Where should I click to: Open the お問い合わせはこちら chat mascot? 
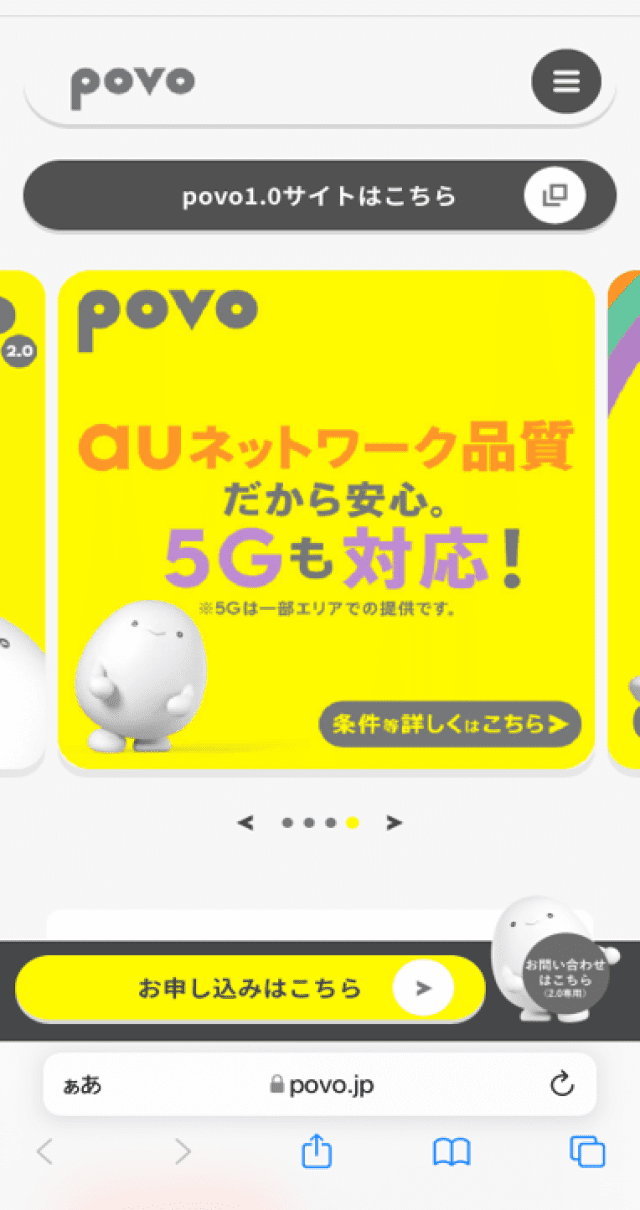click(564, 972)
